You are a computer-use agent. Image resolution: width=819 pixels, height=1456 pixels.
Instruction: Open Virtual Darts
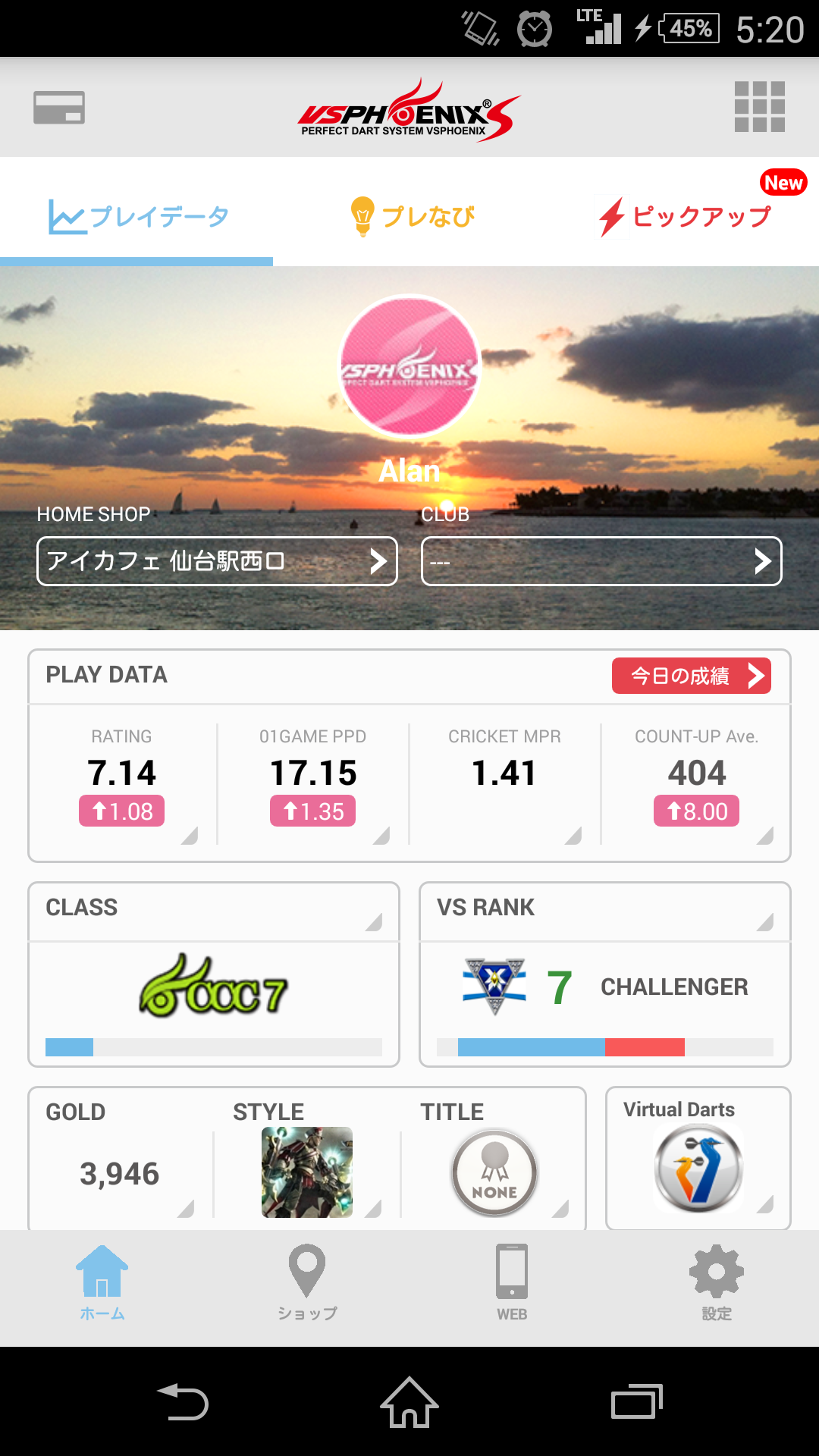[x=698, y=1160]
